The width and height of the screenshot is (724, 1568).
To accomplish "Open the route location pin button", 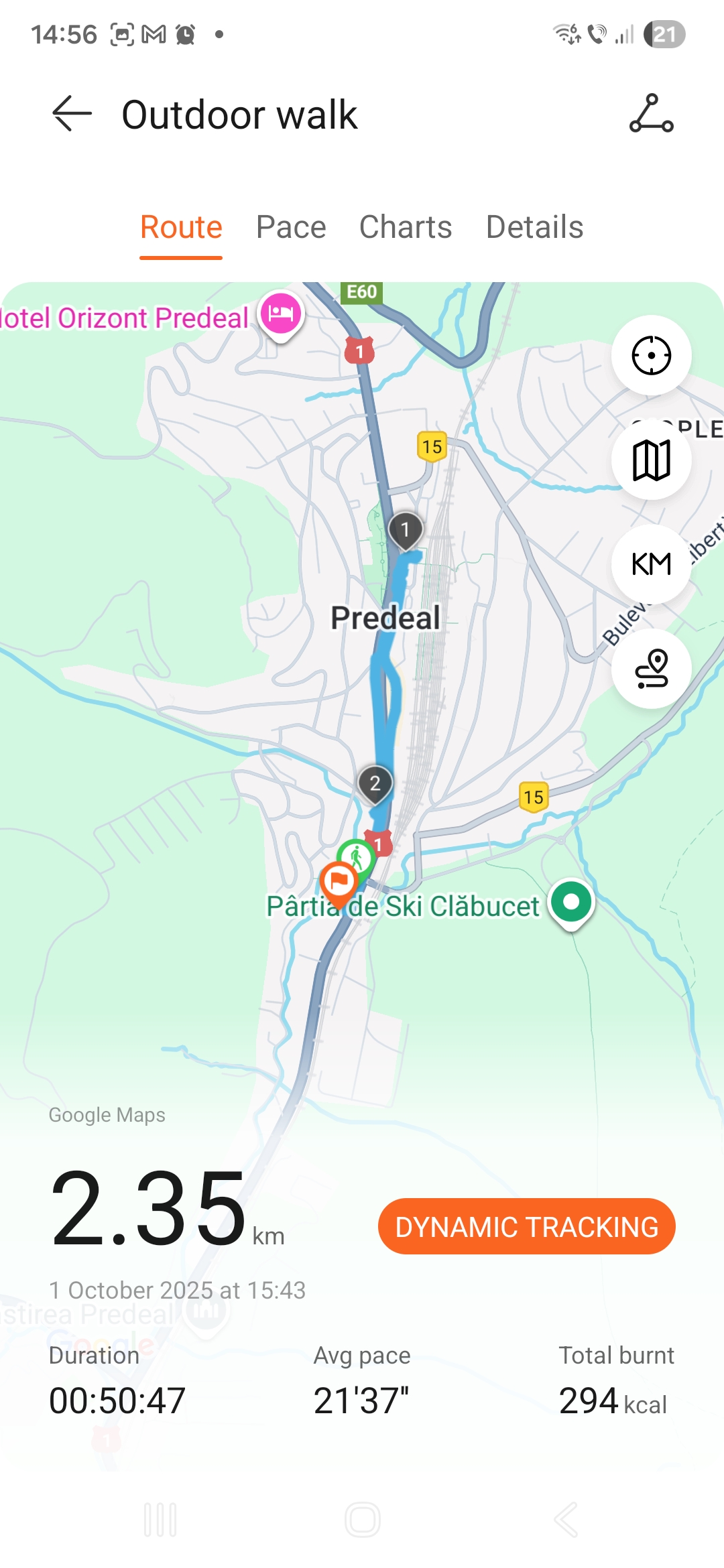I will pyautogui.click(x=651, y=669).
